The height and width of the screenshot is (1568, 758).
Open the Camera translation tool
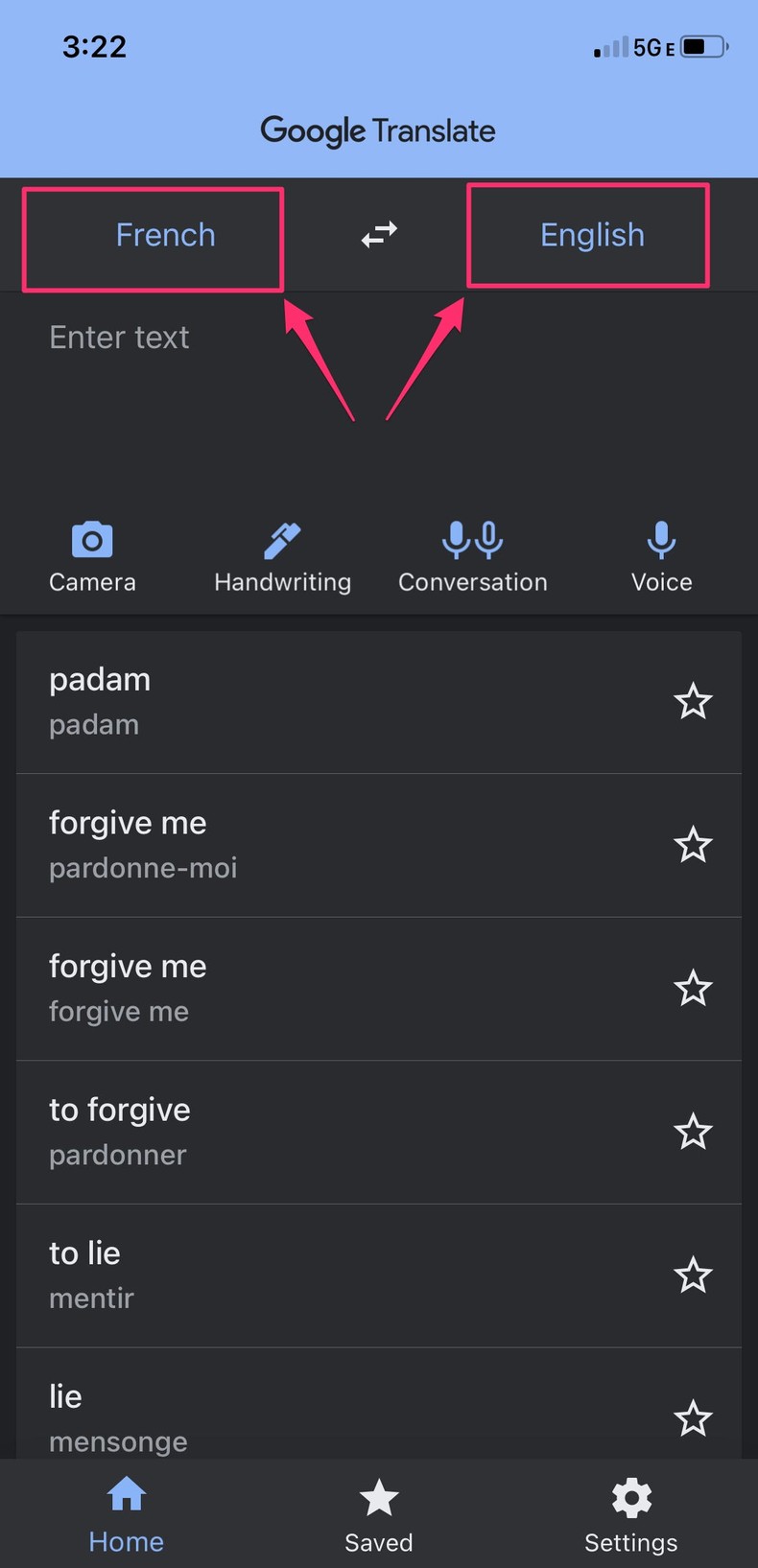click(x=91, y=556)
